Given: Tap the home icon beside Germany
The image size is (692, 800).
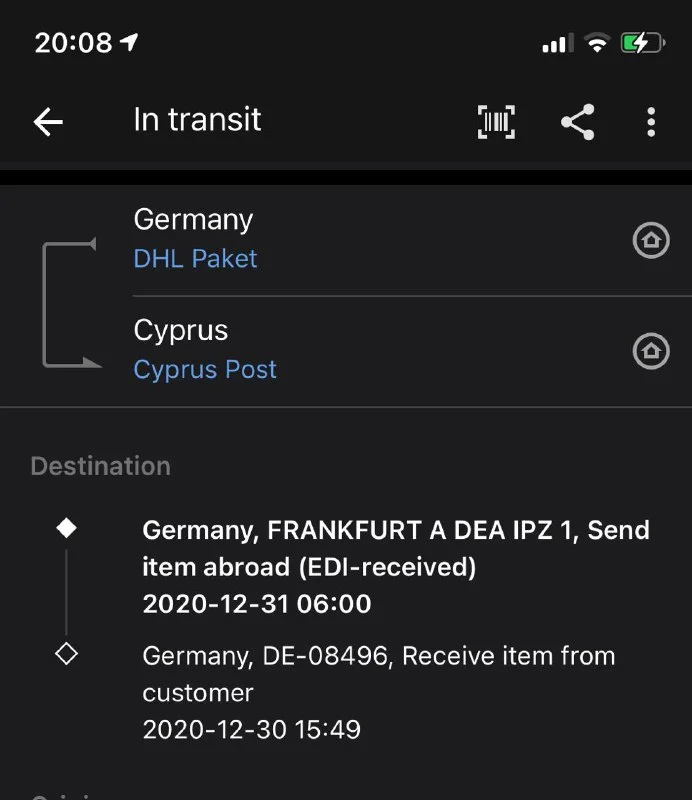Looking at the screenshot, I should [x=651, y=240].
